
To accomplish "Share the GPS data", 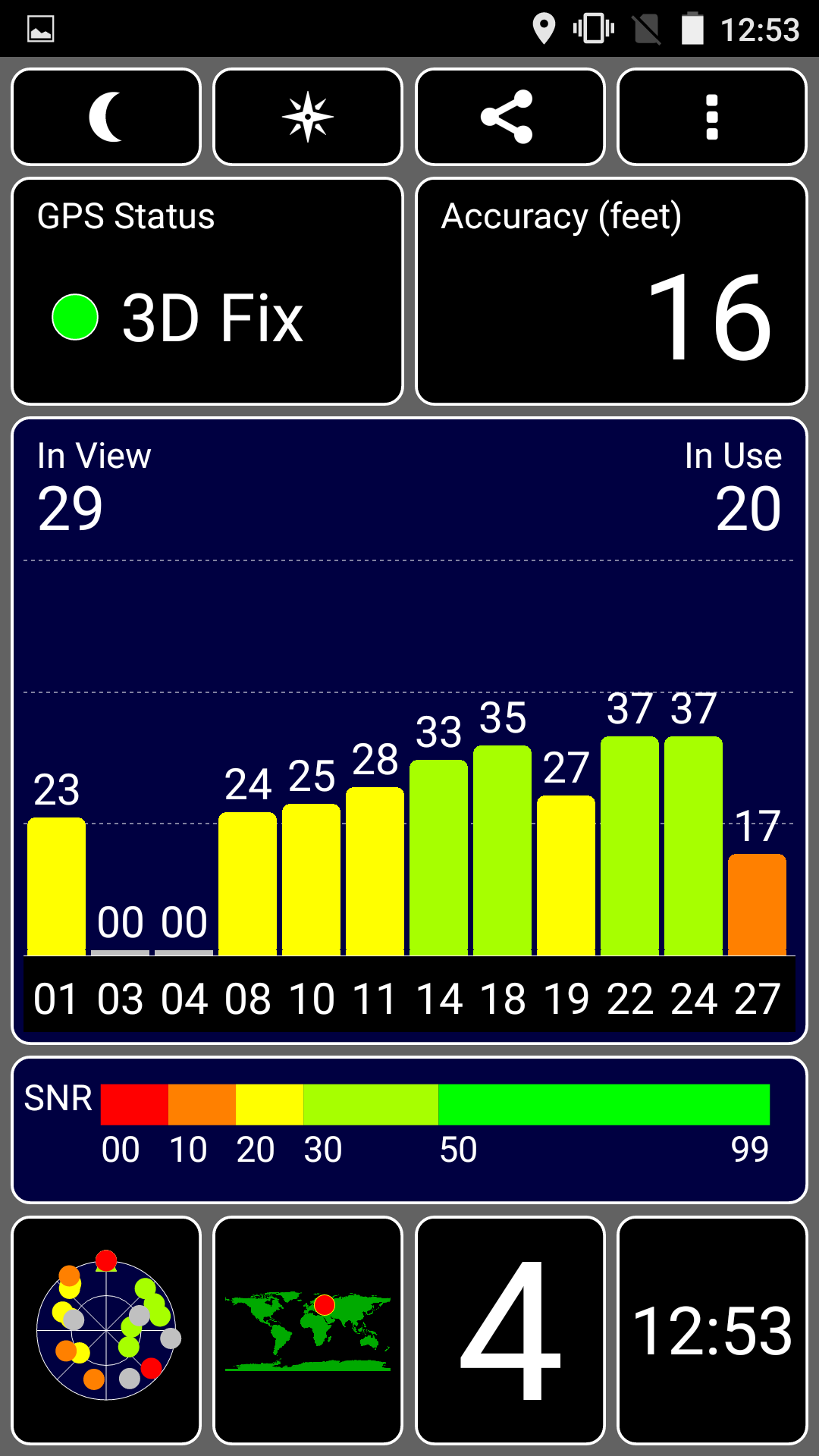I will [510, 117].
